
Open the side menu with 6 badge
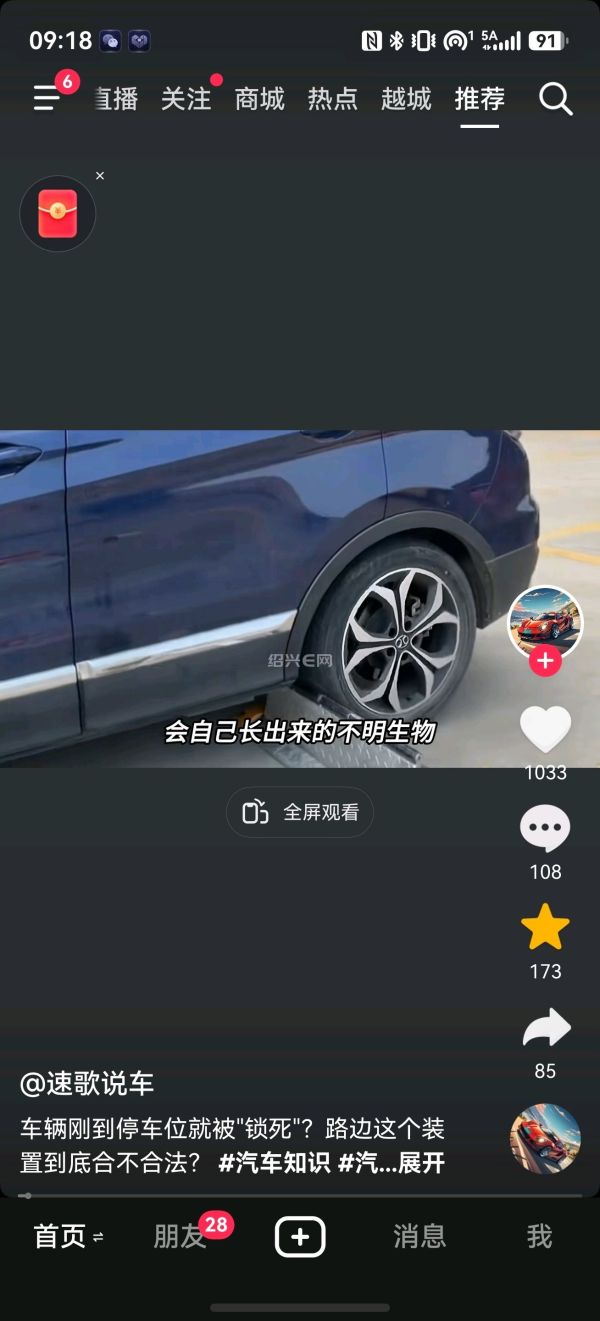(47, 98)
